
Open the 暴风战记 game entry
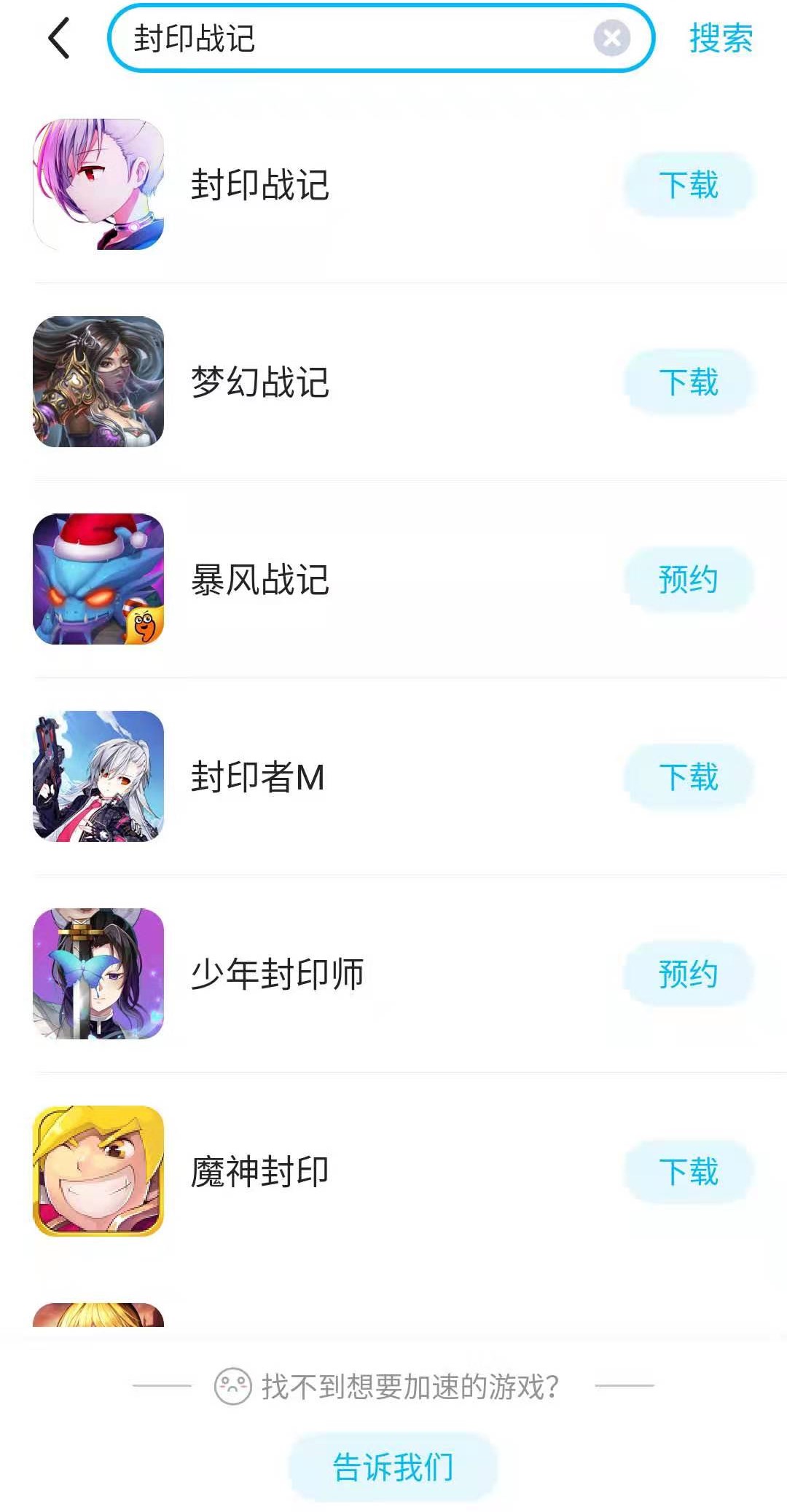click(x=260, y=580)
